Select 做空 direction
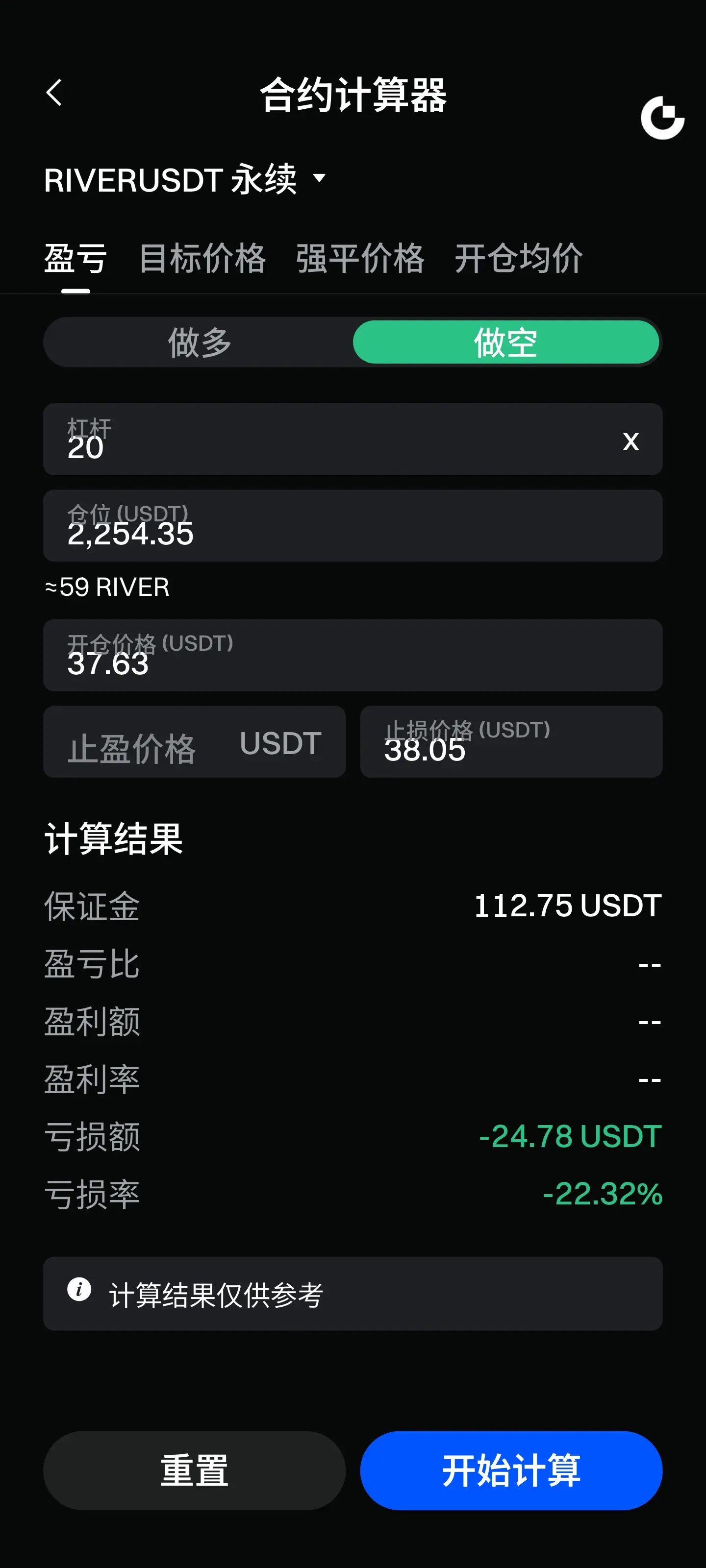Image resolution: width=706 pixels, height=1568 pixels. (505, 342)
